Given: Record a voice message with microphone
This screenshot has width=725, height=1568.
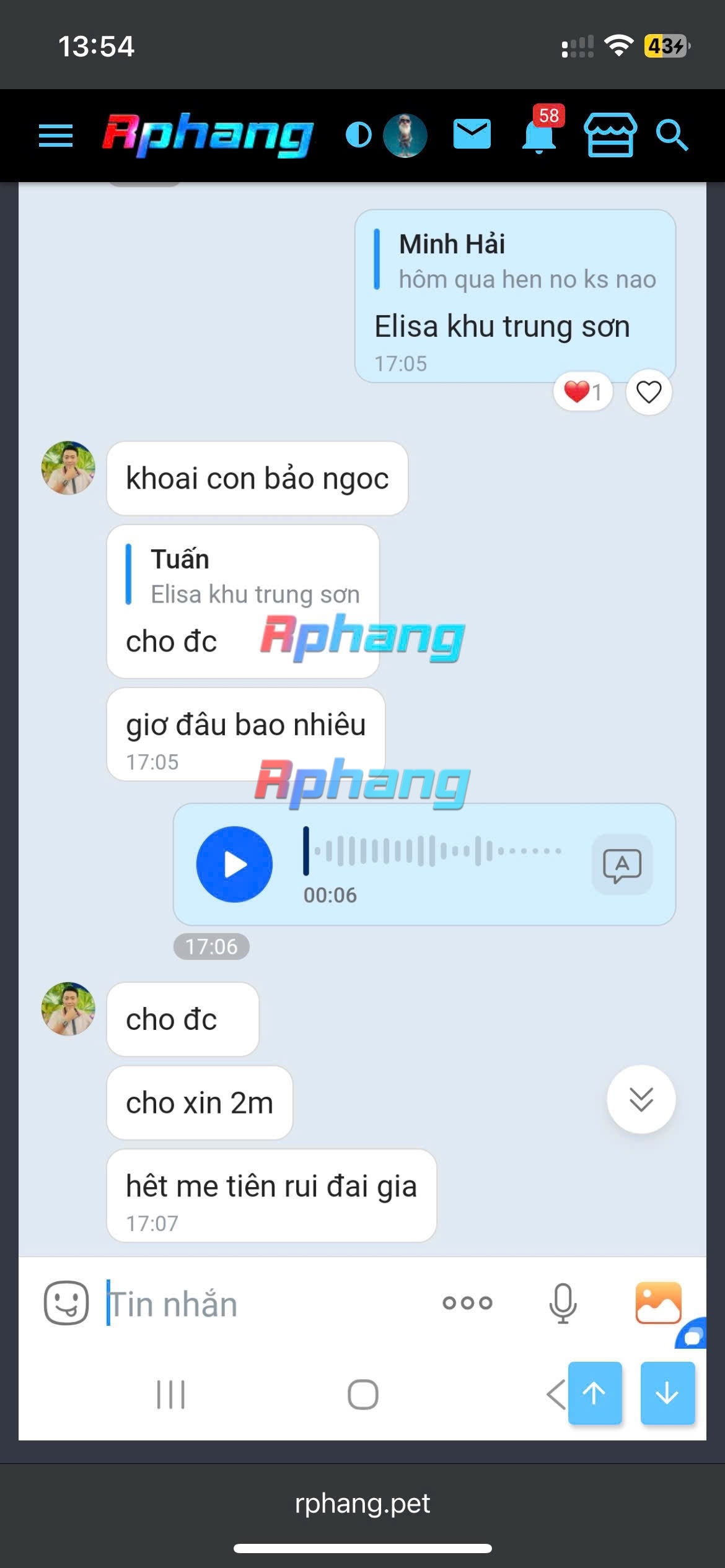Looking at the screenshot, I should [563, 1303].
